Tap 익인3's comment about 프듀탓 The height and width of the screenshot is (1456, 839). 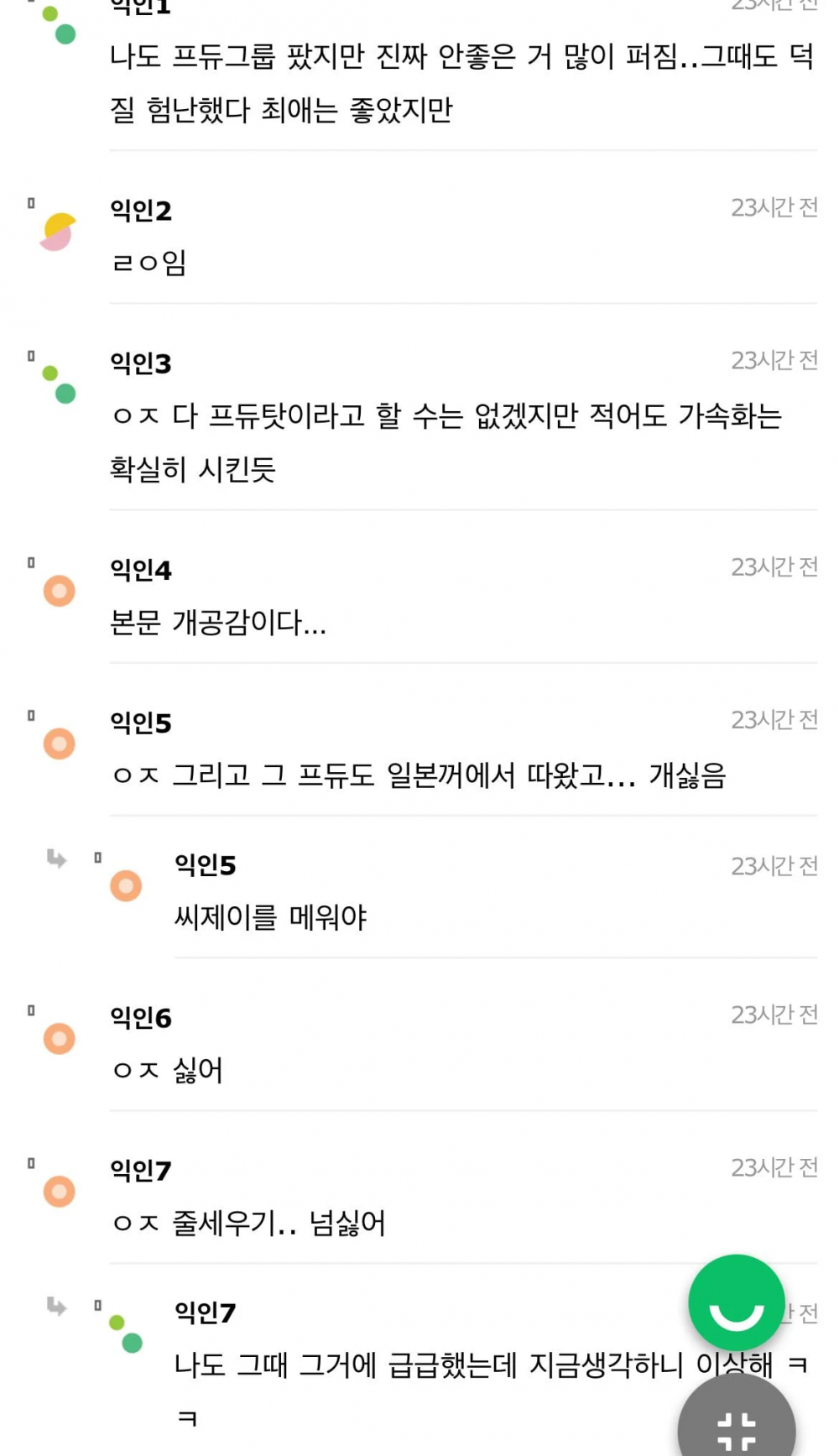click(446, 442)
